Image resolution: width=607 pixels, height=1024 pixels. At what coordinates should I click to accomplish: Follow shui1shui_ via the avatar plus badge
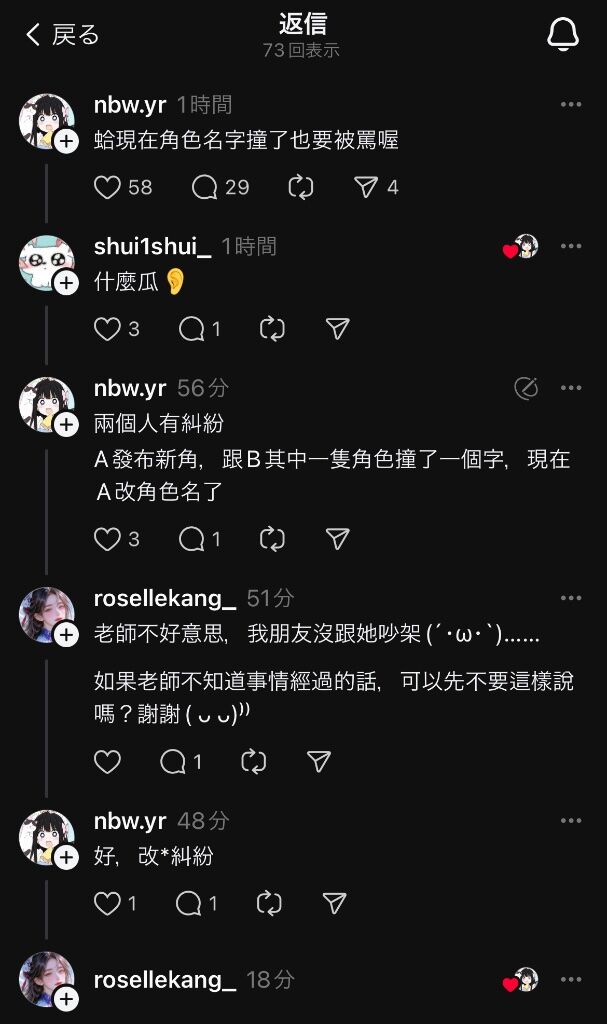point(67,283)
